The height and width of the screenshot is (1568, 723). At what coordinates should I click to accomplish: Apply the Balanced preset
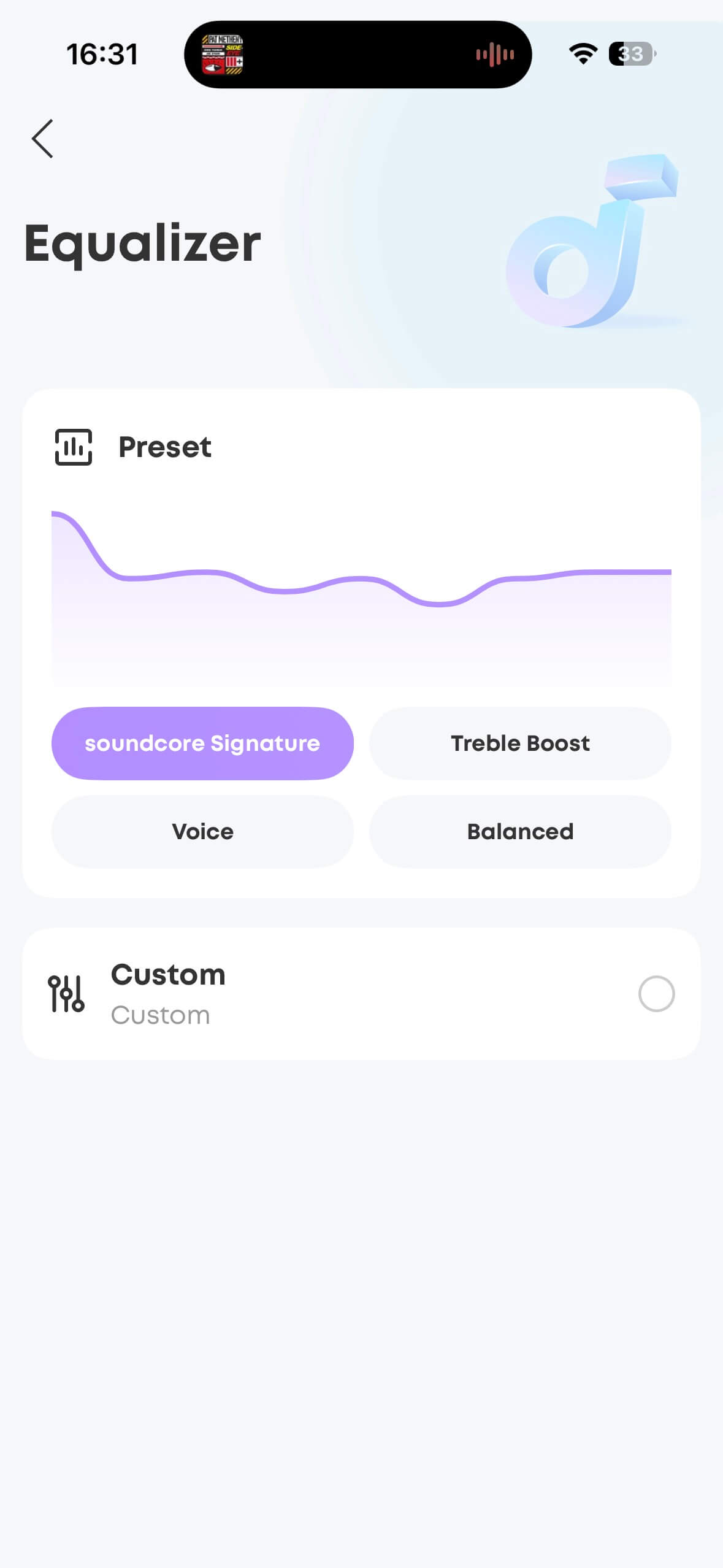(x=520, y=831)
